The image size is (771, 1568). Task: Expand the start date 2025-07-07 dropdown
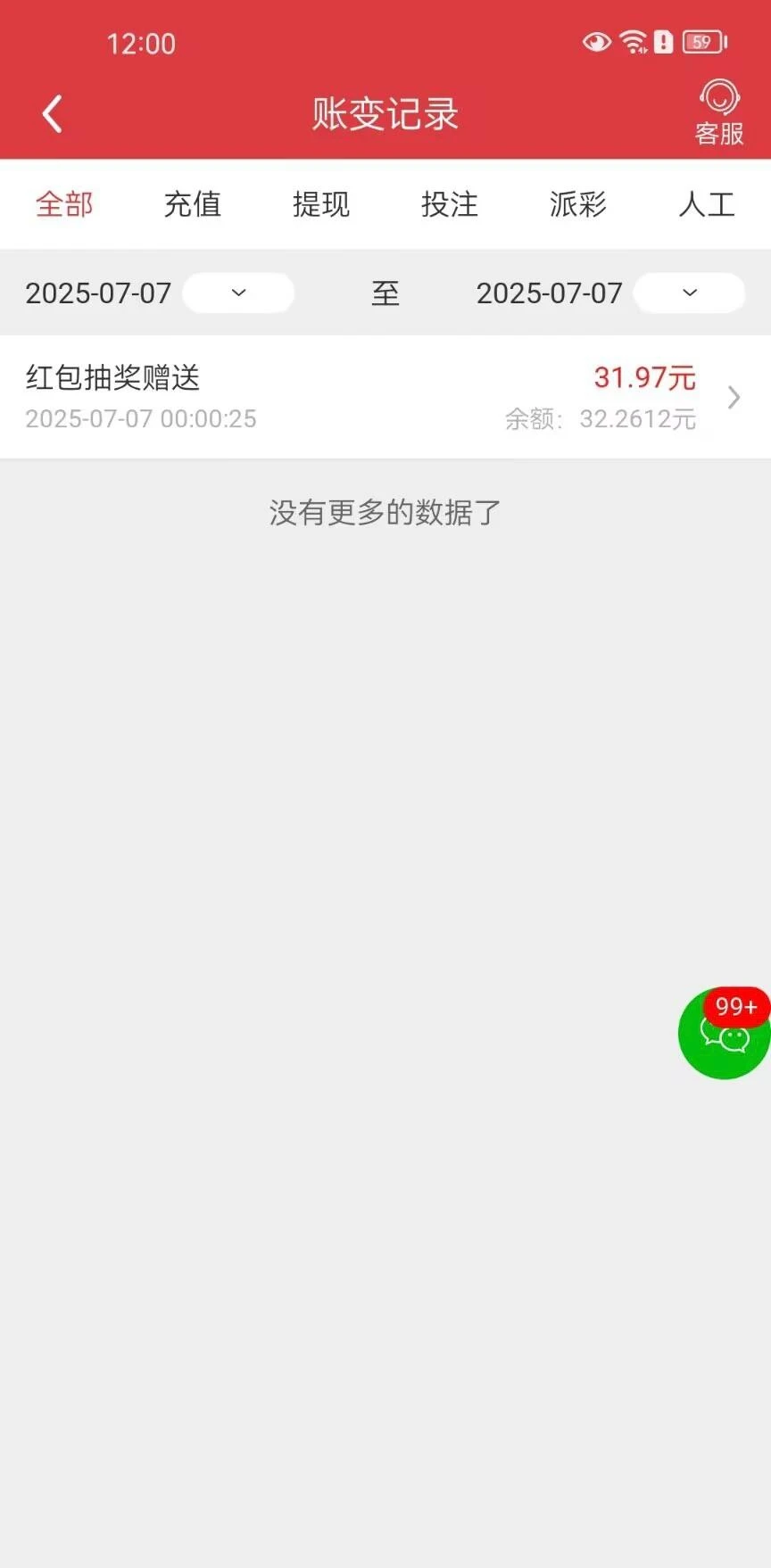click(237, 293)
